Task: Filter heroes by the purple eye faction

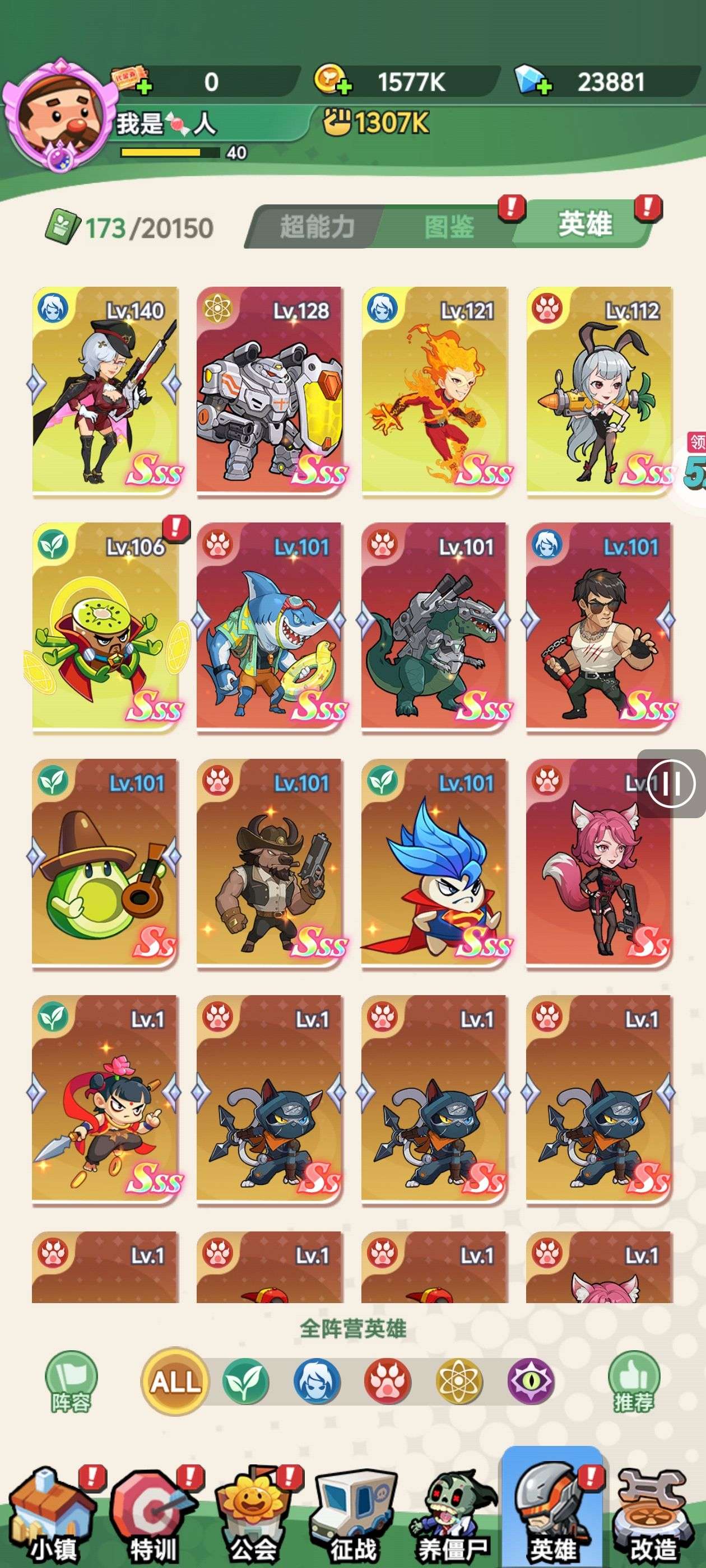Action: tap(530, 1382)
